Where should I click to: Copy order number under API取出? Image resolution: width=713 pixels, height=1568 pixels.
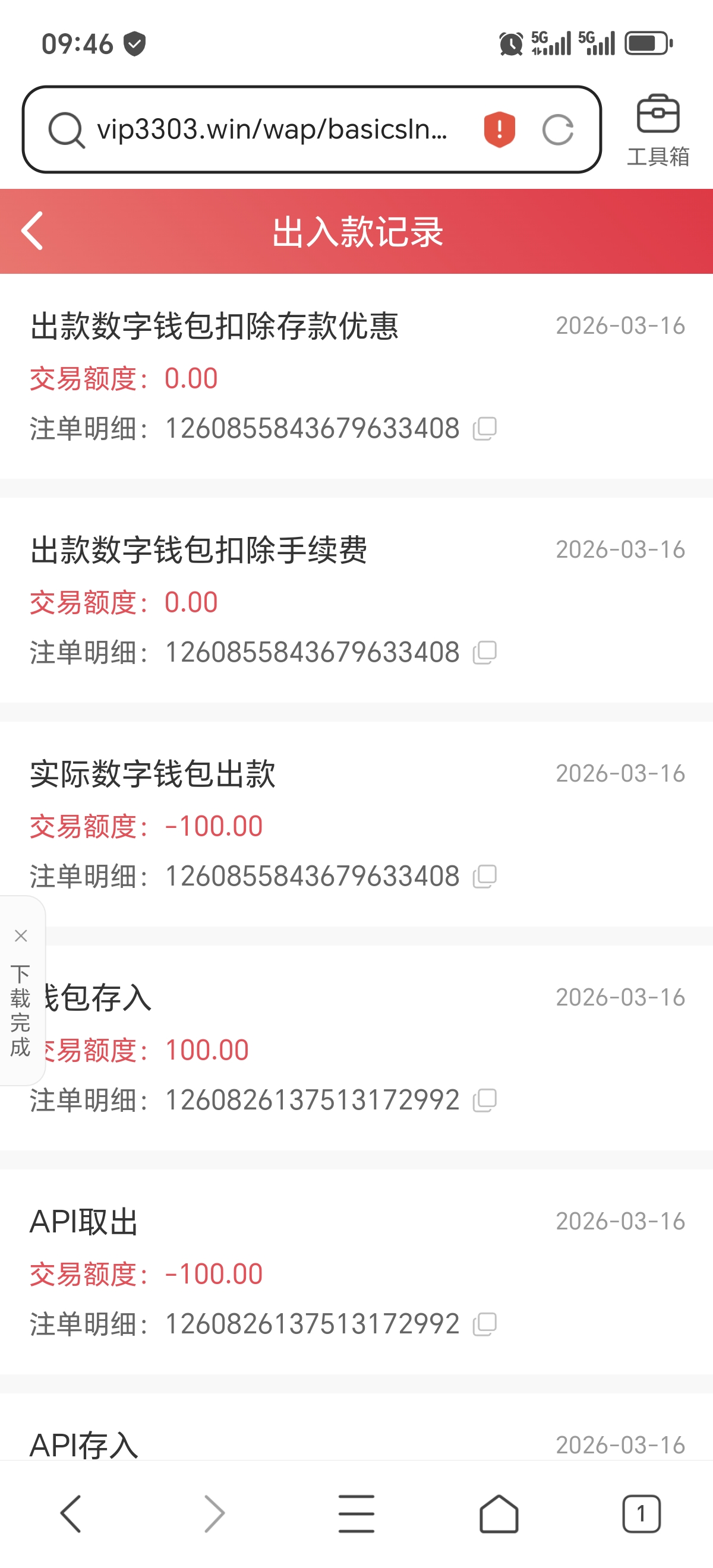pos(485,1324)
